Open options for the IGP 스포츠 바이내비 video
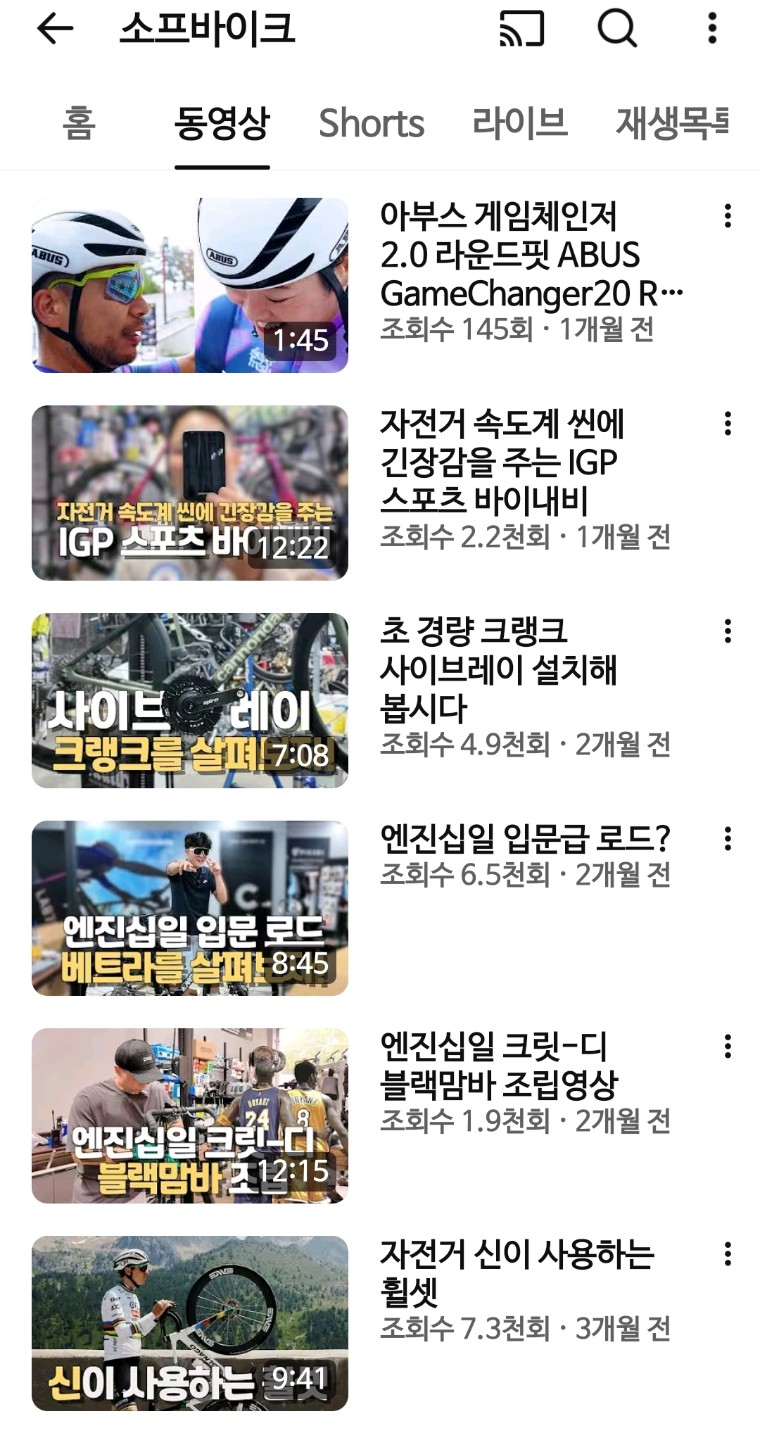This screenshot has height=1440, width=760. pos(727,424)
